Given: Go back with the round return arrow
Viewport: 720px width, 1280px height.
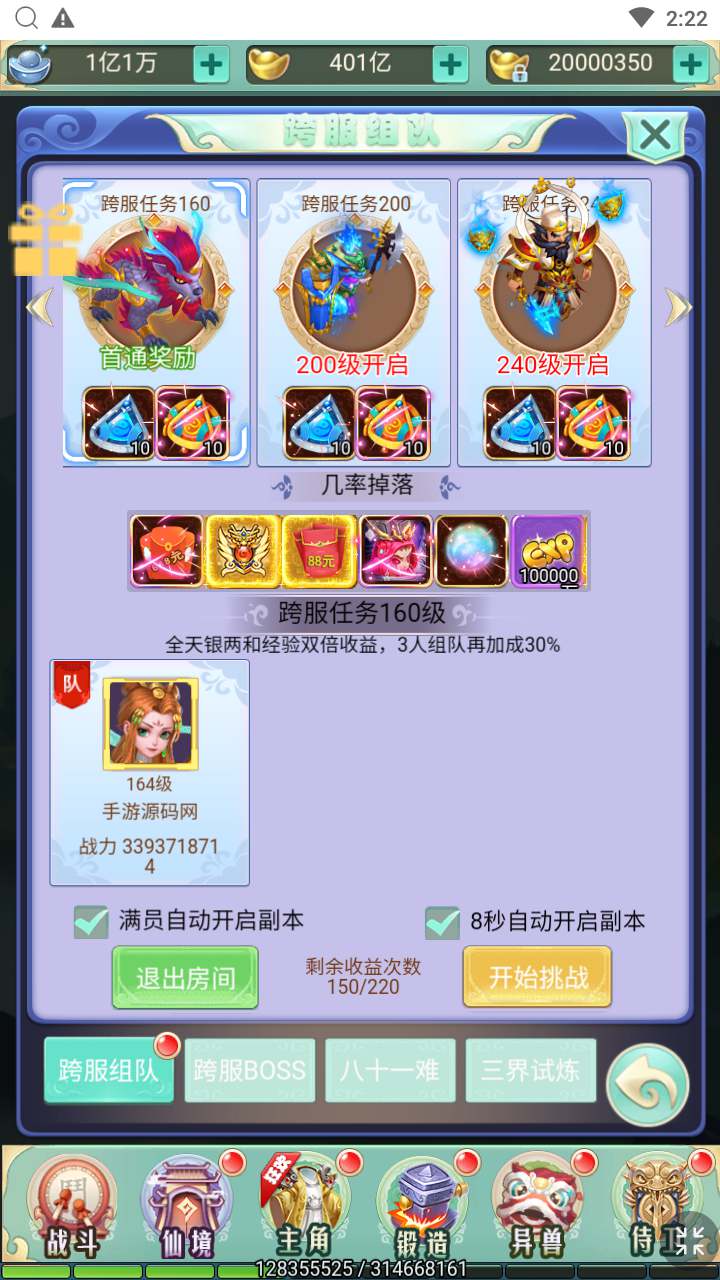Looking at the screenshot, I should [x=647, y=1085].
